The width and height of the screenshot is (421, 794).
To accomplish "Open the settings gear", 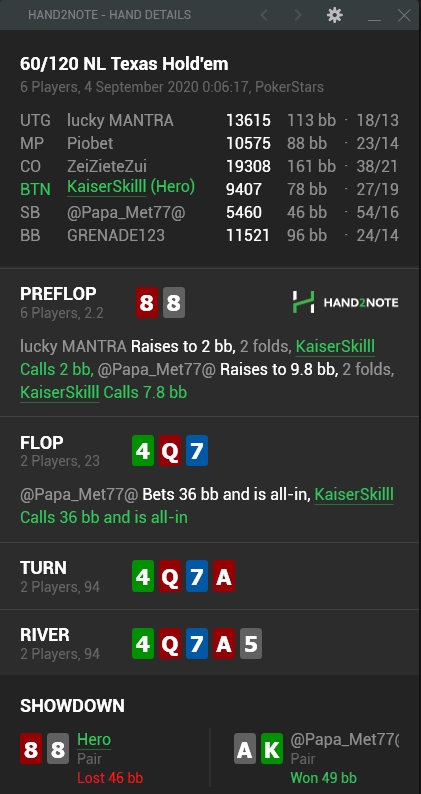I will click(334, 15).
